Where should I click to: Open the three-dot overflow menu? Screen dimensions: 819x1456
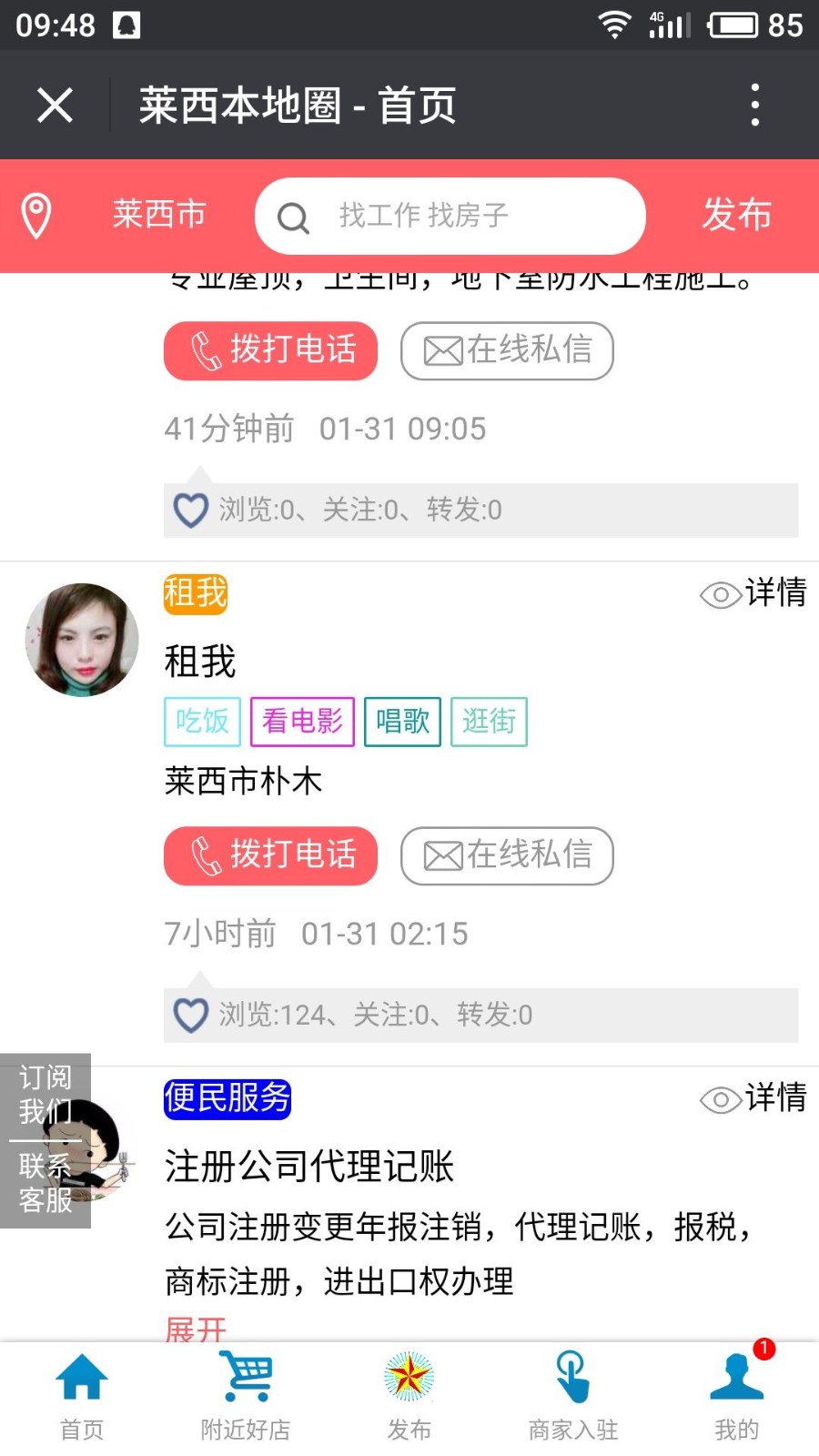[754, 104]
